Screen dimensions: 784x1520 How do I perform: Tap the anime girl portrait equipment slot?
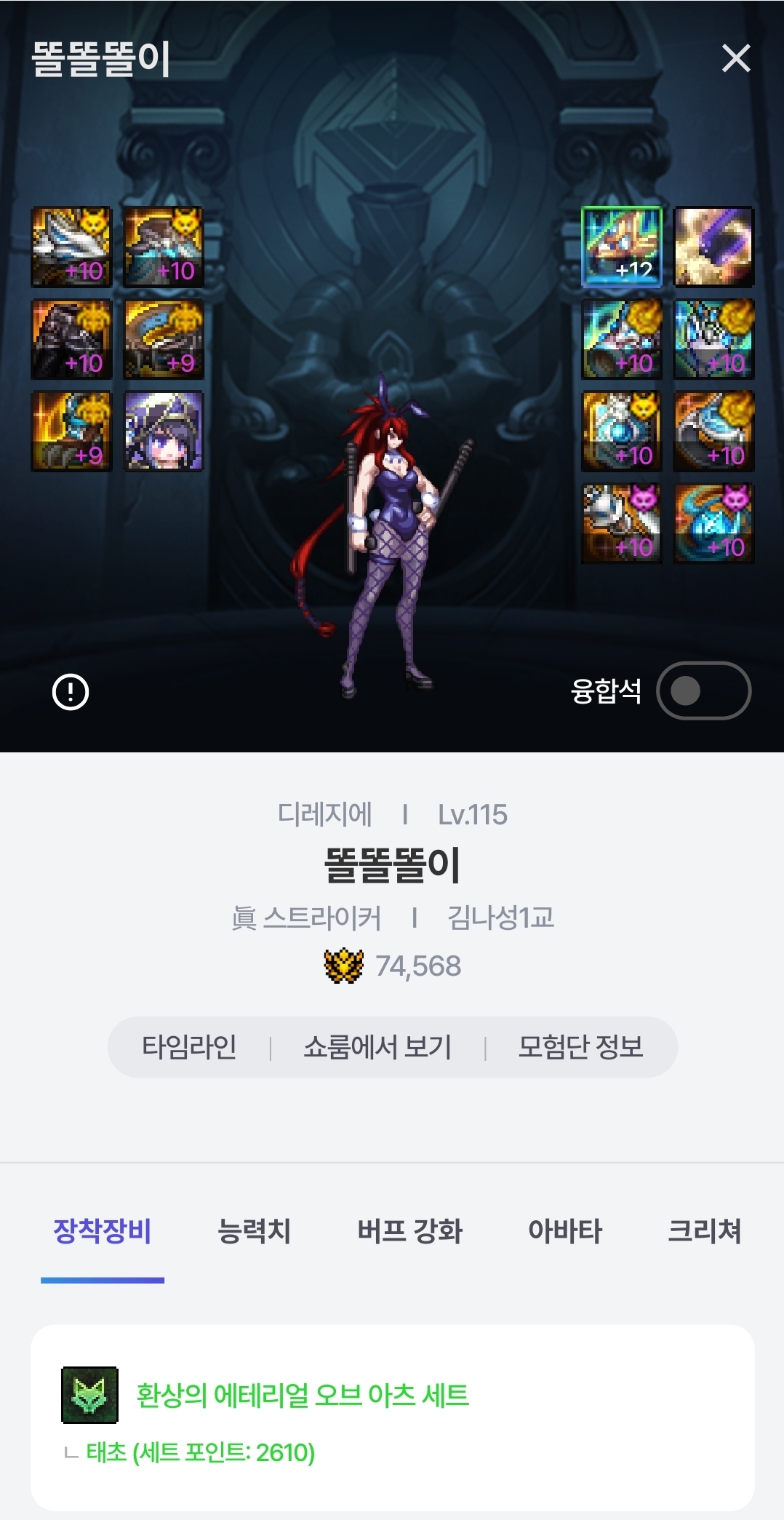(x=164, y=431)
